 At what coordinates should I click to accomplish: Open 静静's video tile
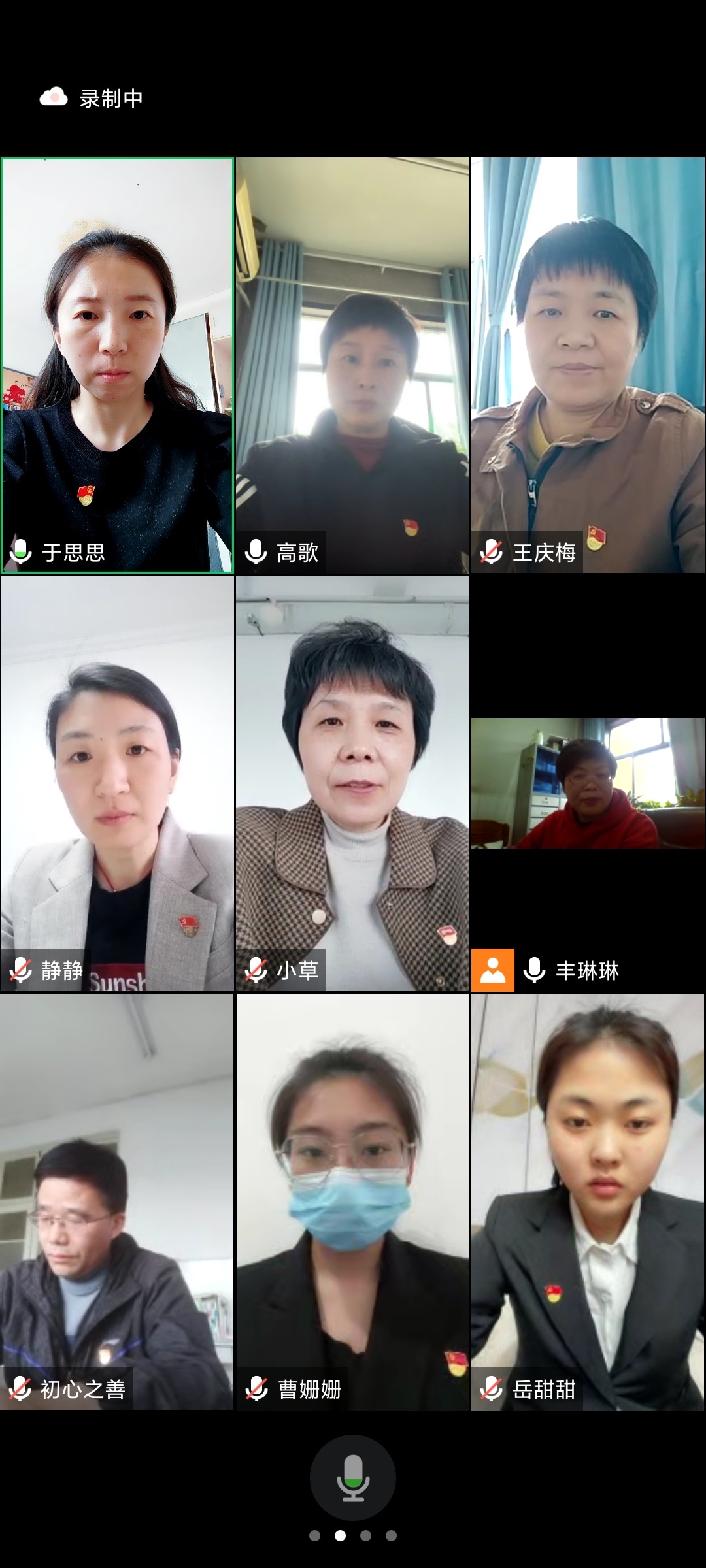click(x=118, y=783)
